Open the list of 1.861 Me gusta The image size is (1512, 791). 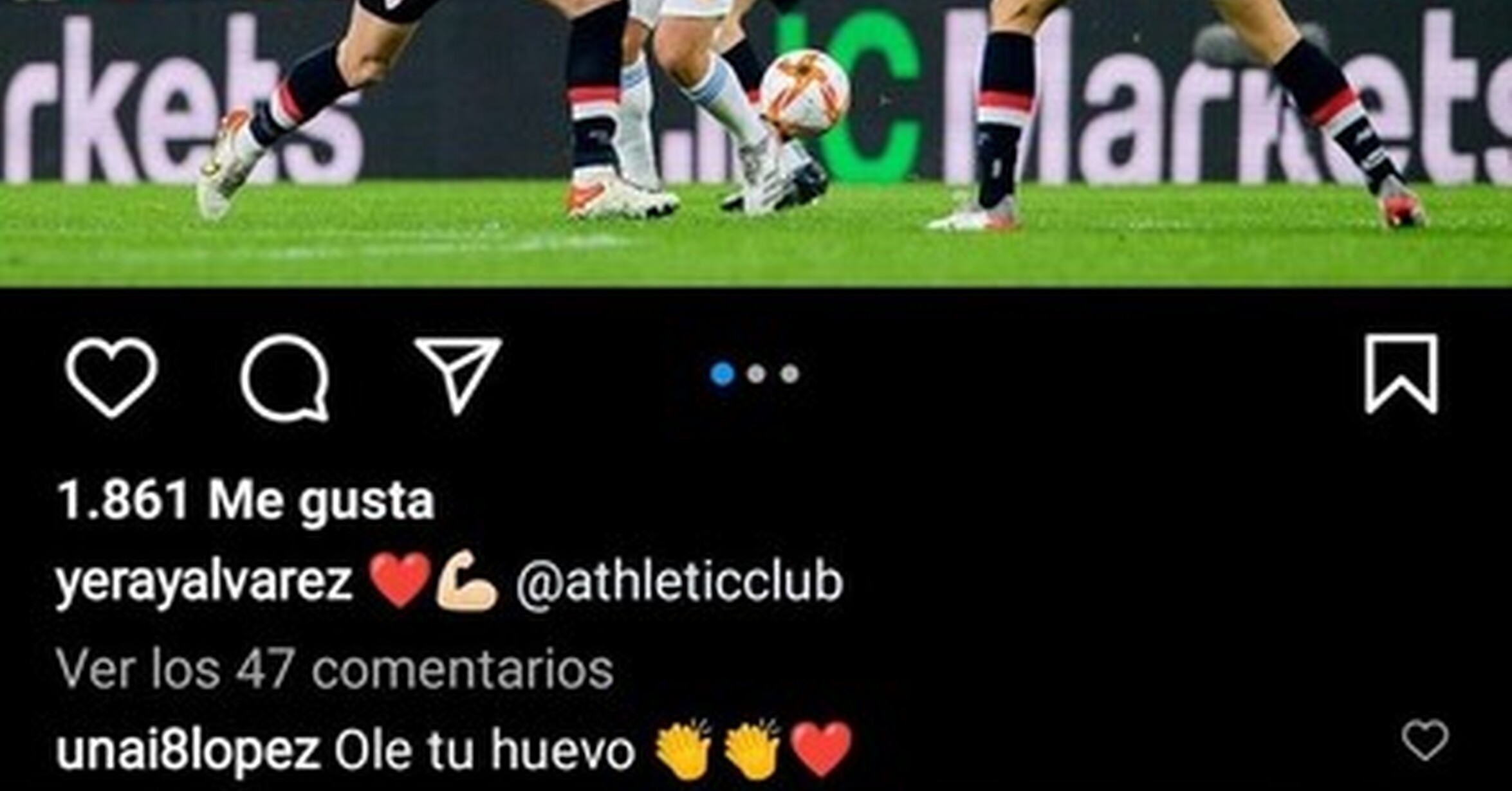click(x=246, y=501)
